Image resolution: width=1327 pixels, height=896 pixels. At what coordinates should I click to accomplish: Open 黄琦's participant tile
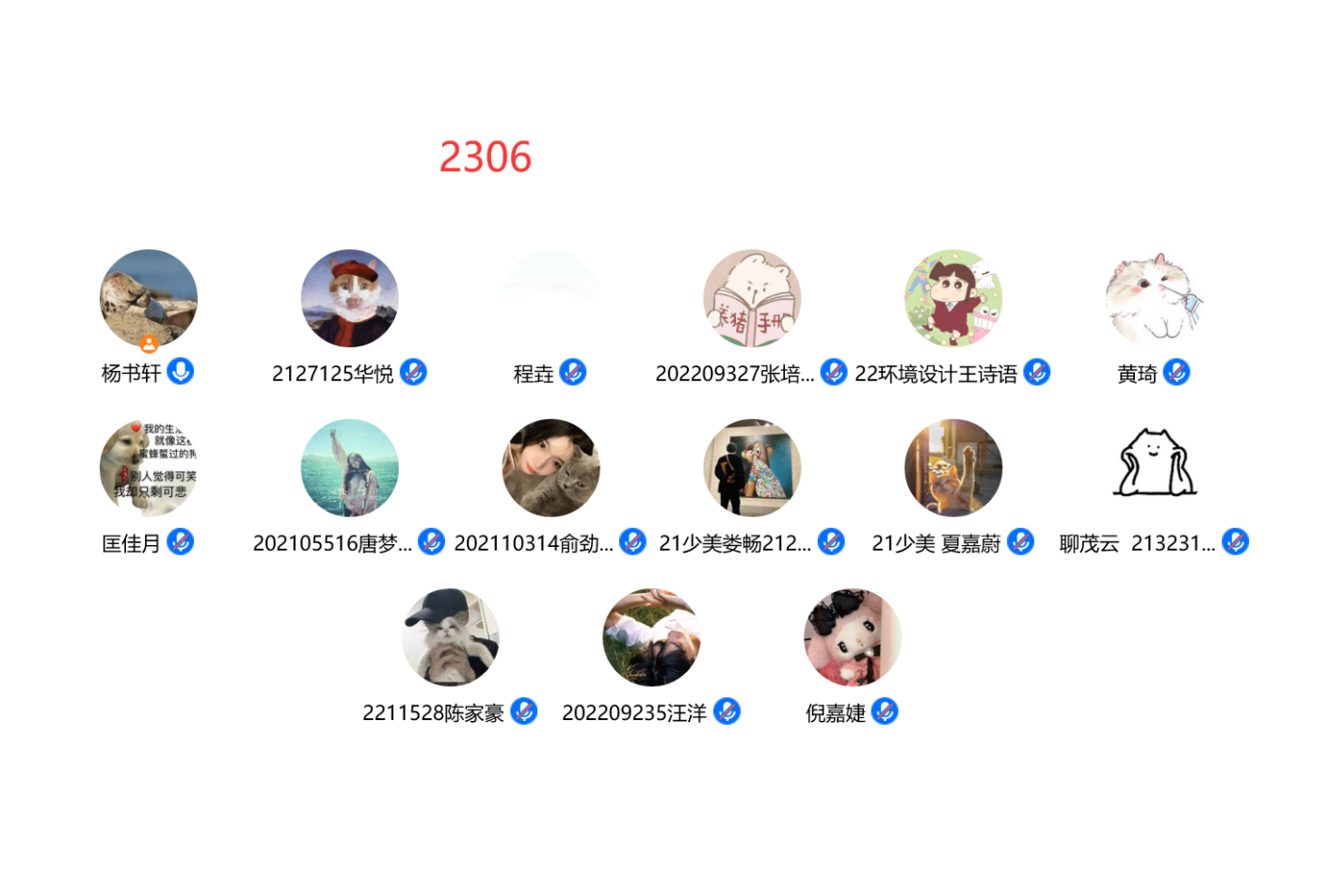coord(1155,298)
